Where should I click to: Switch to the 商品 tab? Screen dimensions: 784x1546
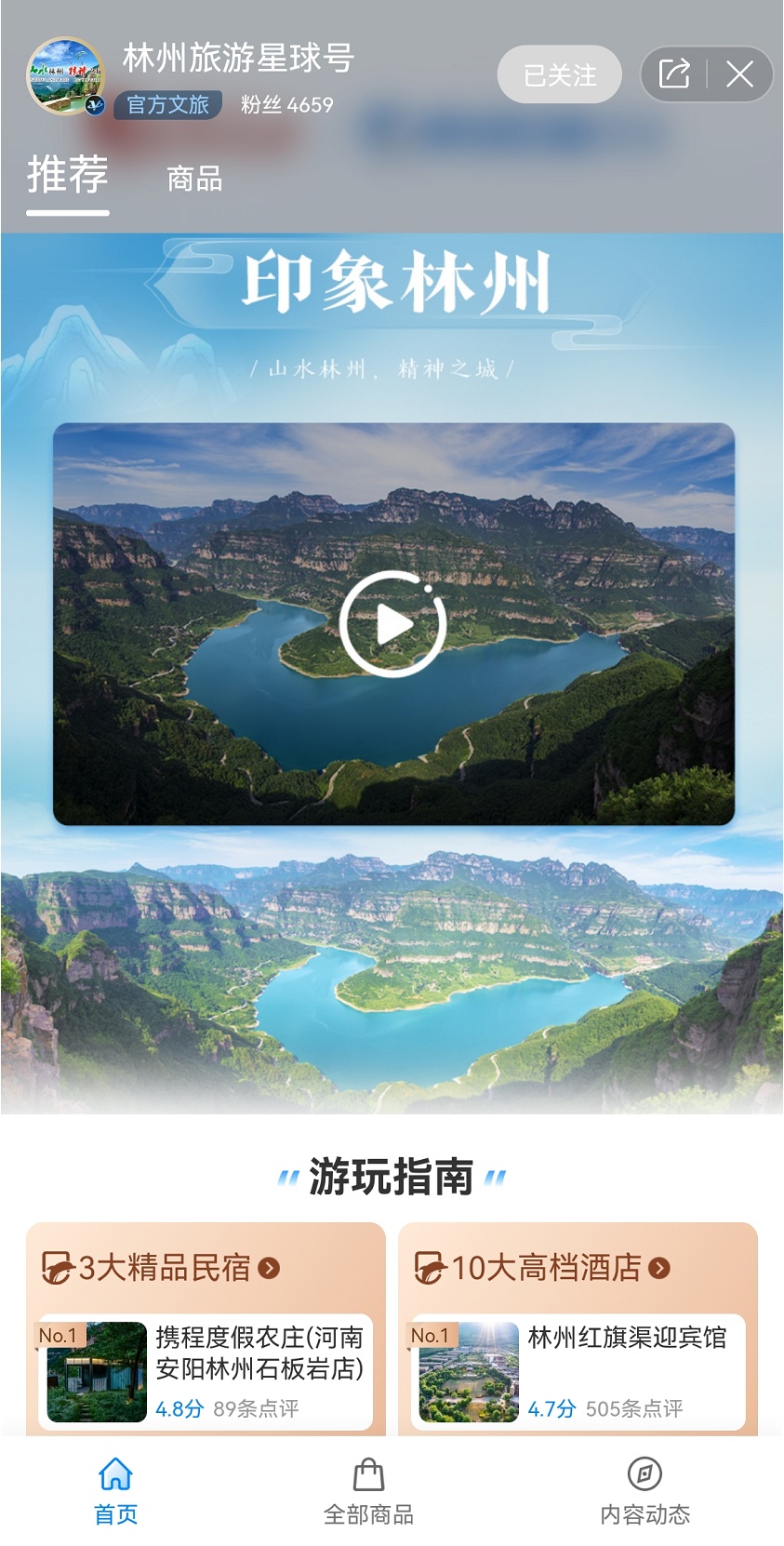pyautogui.click(x=194, y=179)
